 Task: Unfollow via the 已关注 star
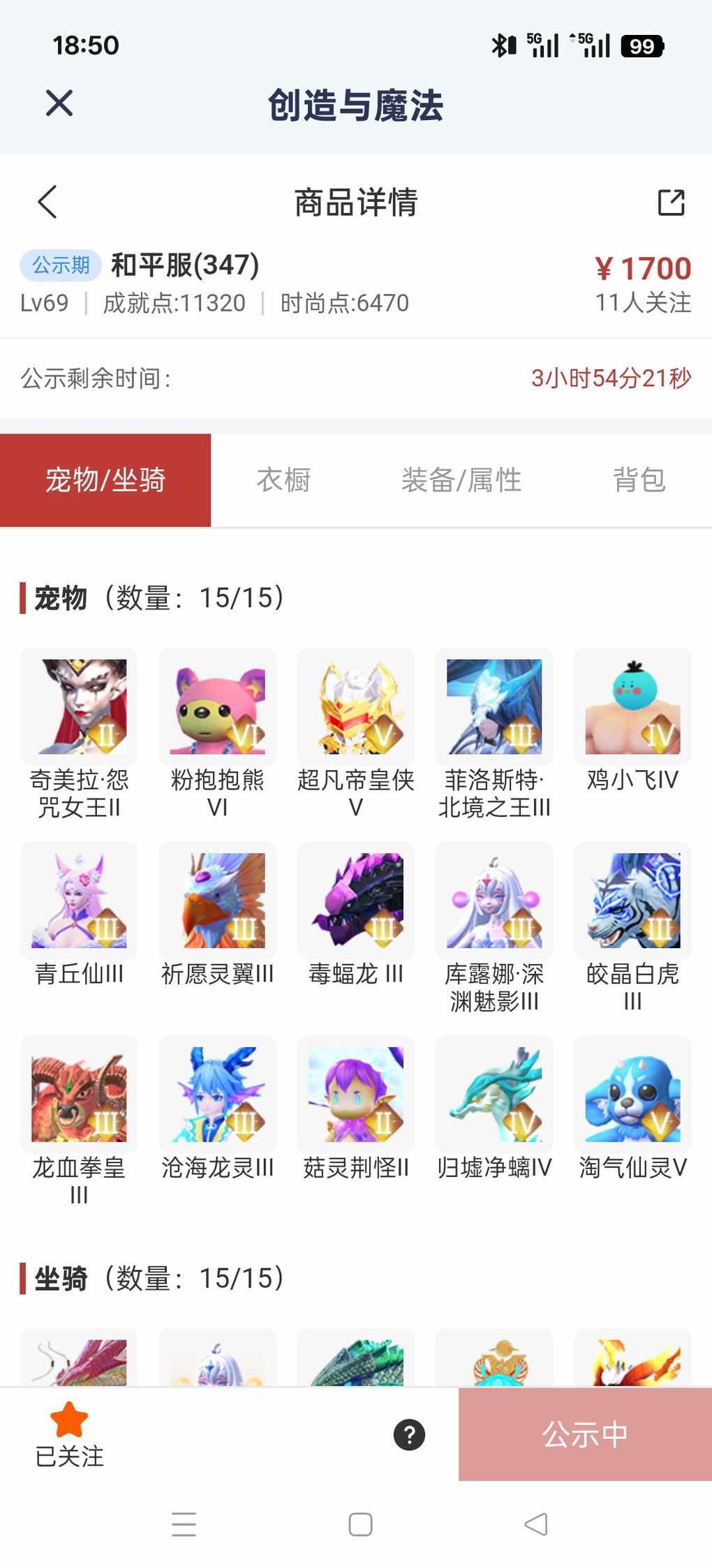click(69, 1435)
